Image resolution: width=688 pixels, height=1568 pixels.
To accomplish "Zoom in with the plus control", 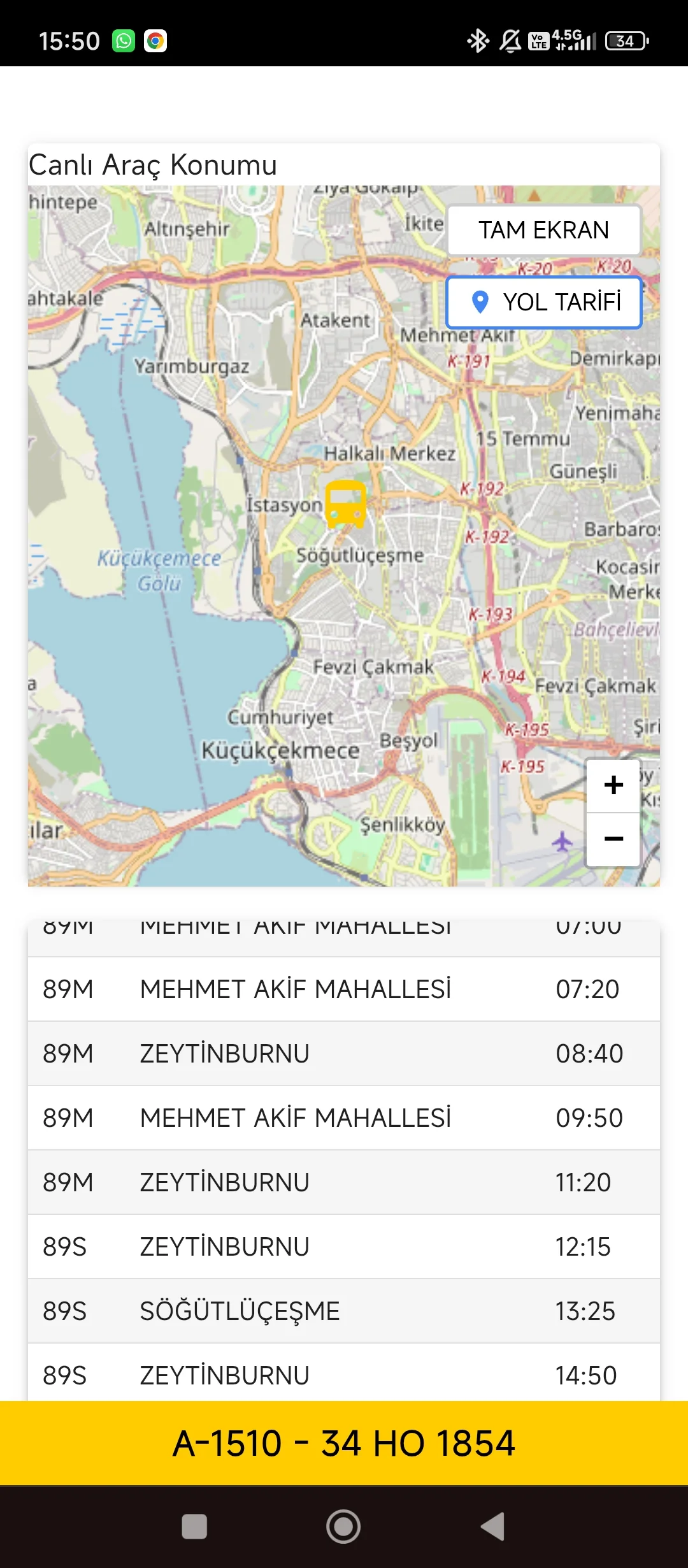I will click(612, 785).
